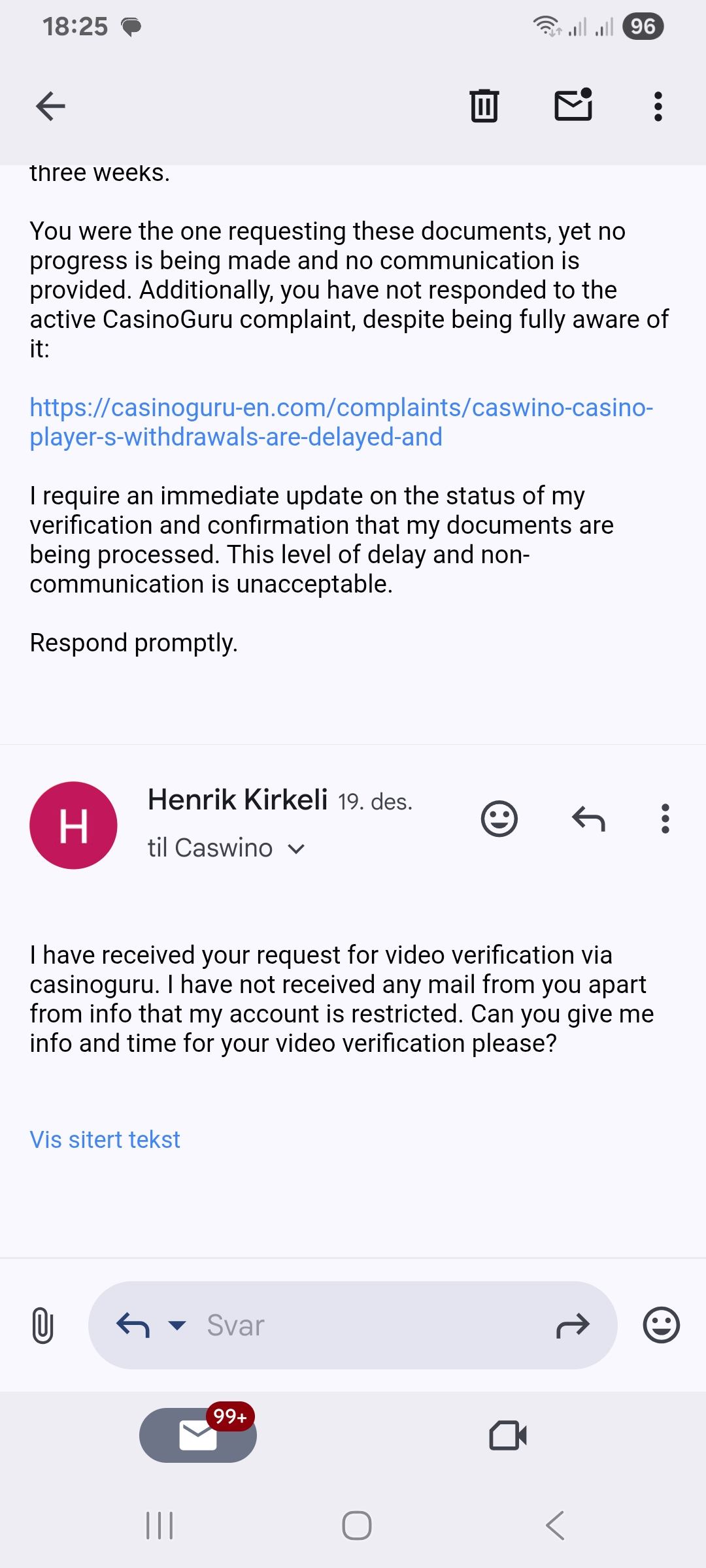The image size is (706, 1568).
Task: Go to the system home screen
Action: pos(356,1526)
